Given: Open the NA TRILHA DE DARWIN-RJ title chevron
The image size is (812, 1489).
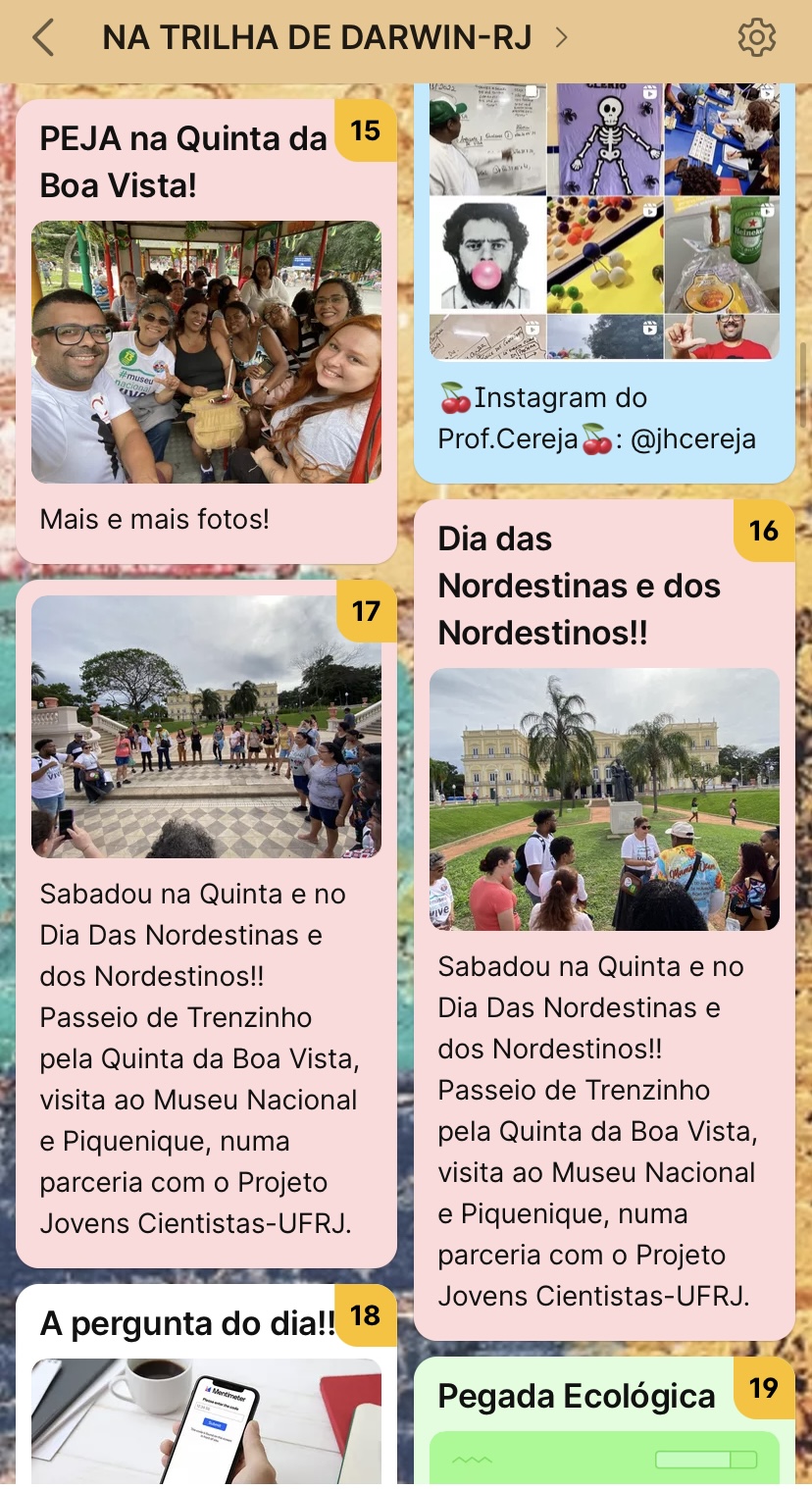Looking at the screenshot, I should 562,38.
